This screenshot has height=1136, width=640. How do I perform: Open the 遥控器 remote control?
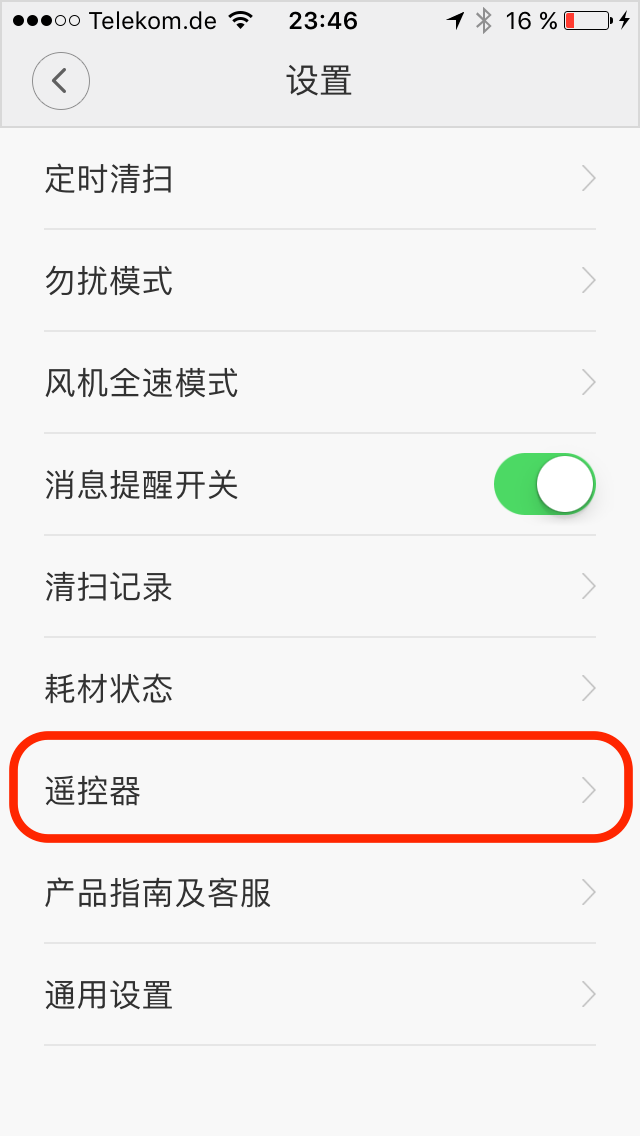pyautogui.click(x=320, y=791)
